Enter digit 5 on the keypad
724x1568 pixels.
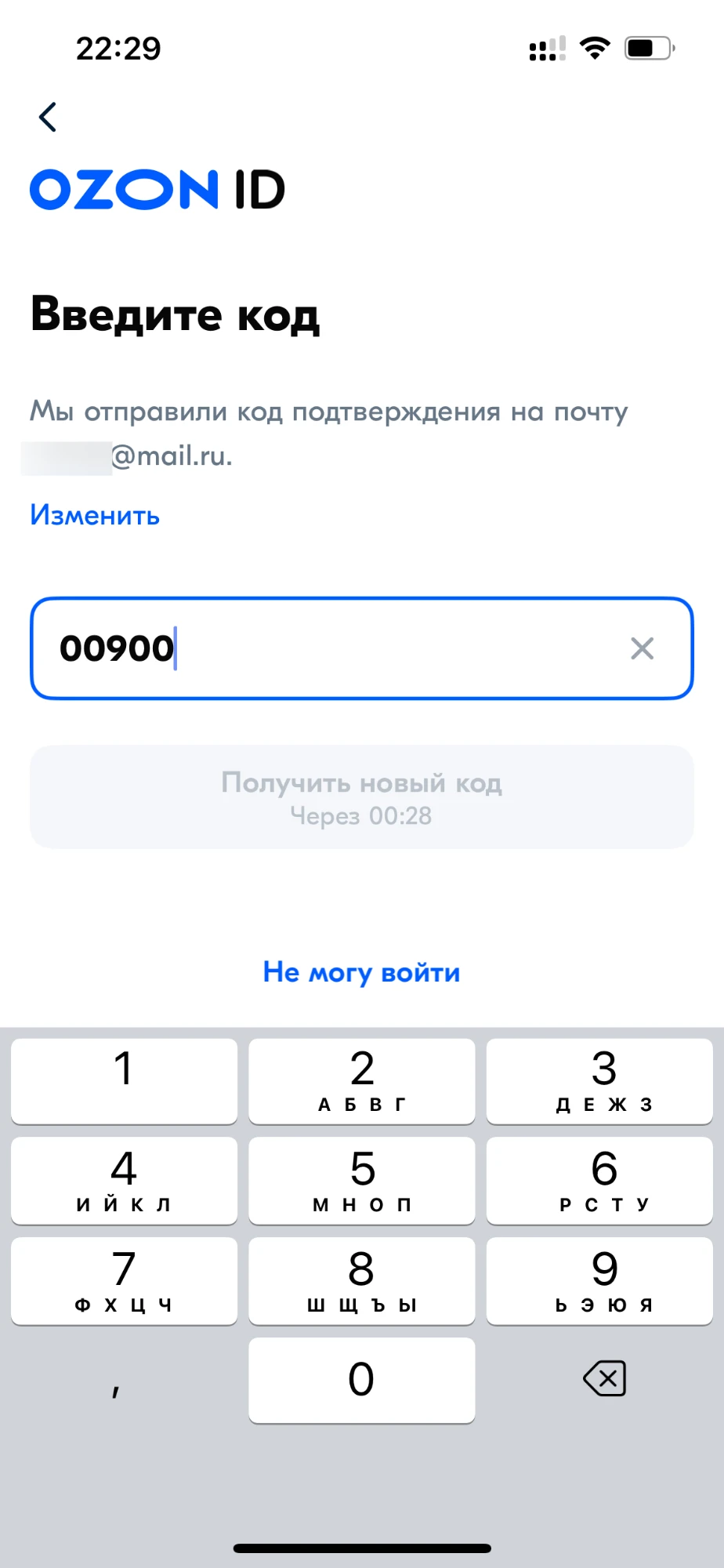click(x=361, y=1180)
